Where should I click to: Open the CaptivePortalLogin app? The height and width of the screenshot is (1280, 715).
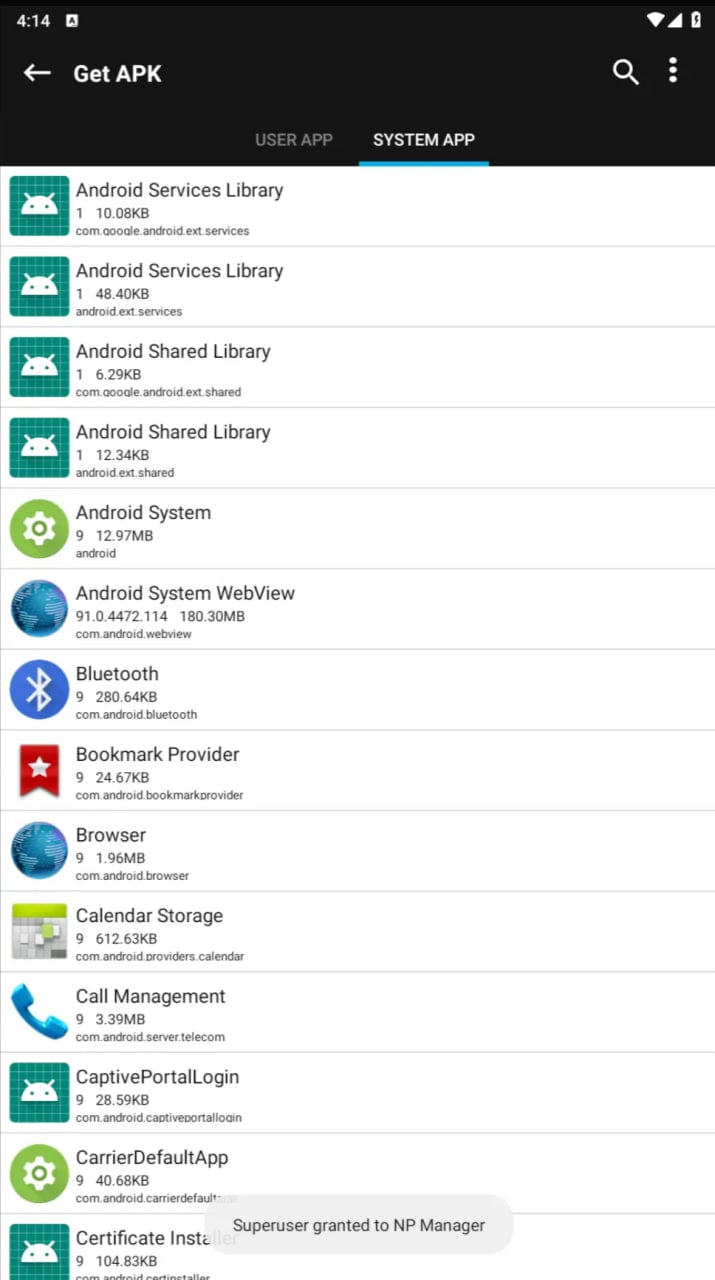(x=357, y=1094)
